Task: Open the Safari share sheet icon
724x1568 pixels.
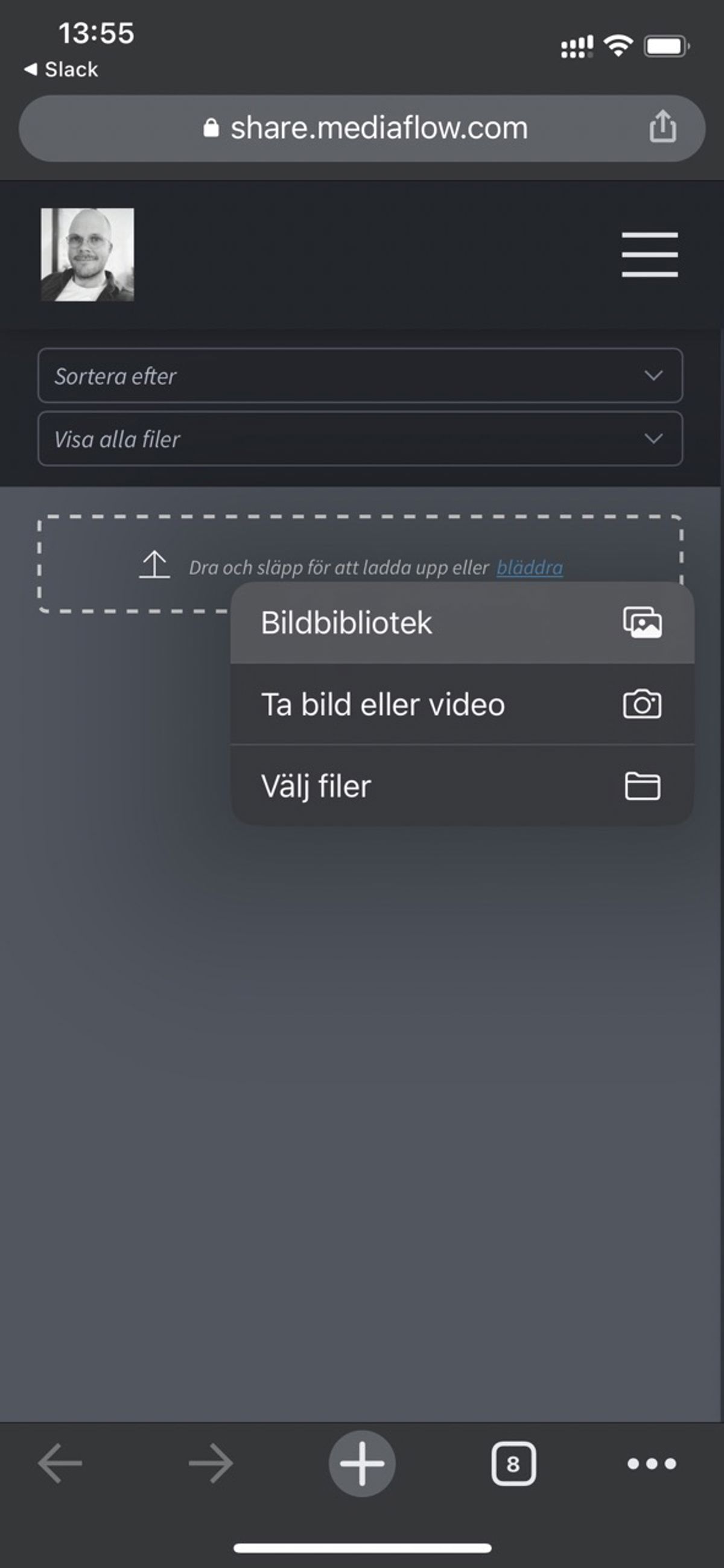Action: 663,127
